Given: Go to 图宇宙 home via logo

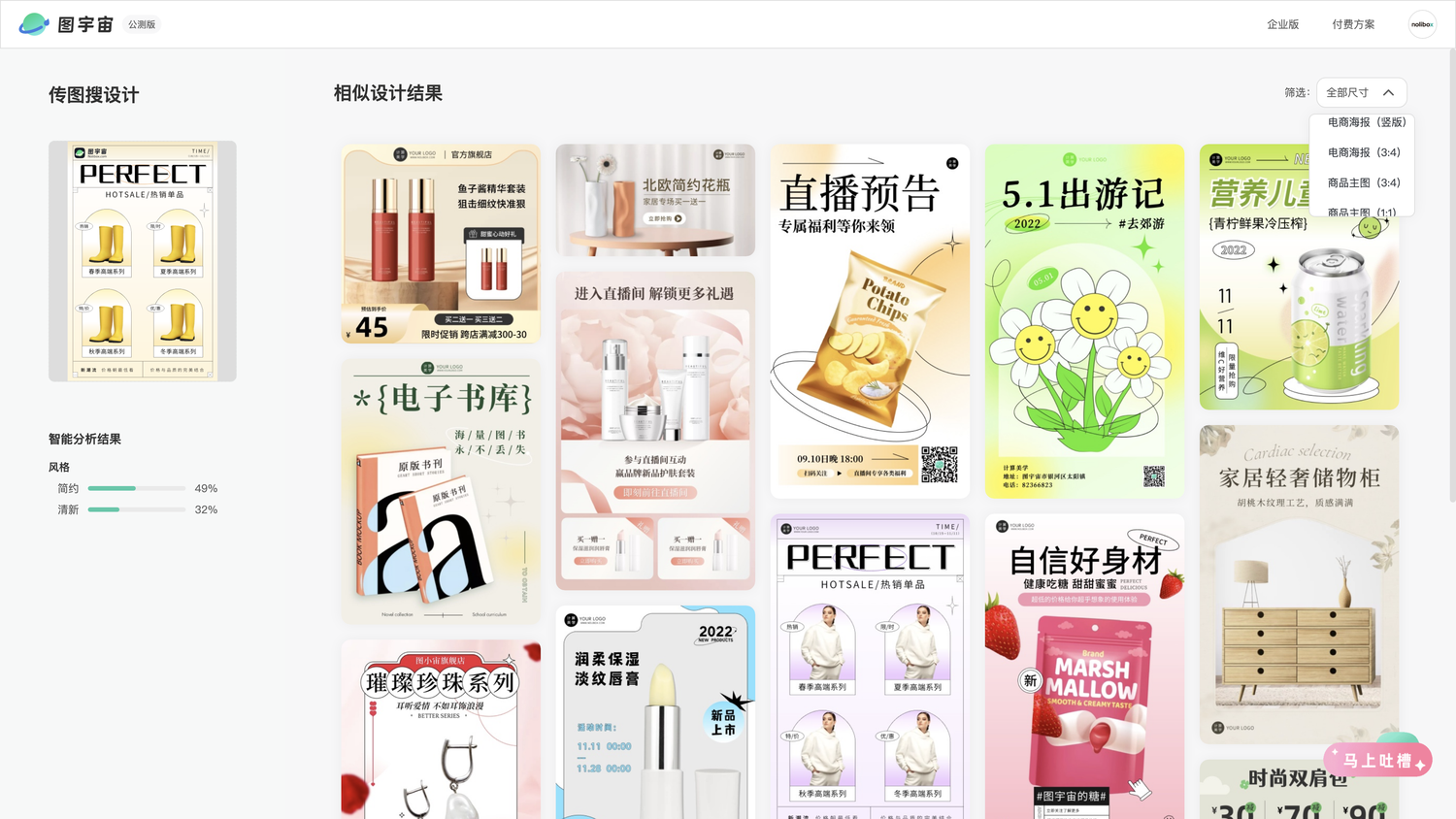Looking at the screenshot, I should click(x=66, y=24).
